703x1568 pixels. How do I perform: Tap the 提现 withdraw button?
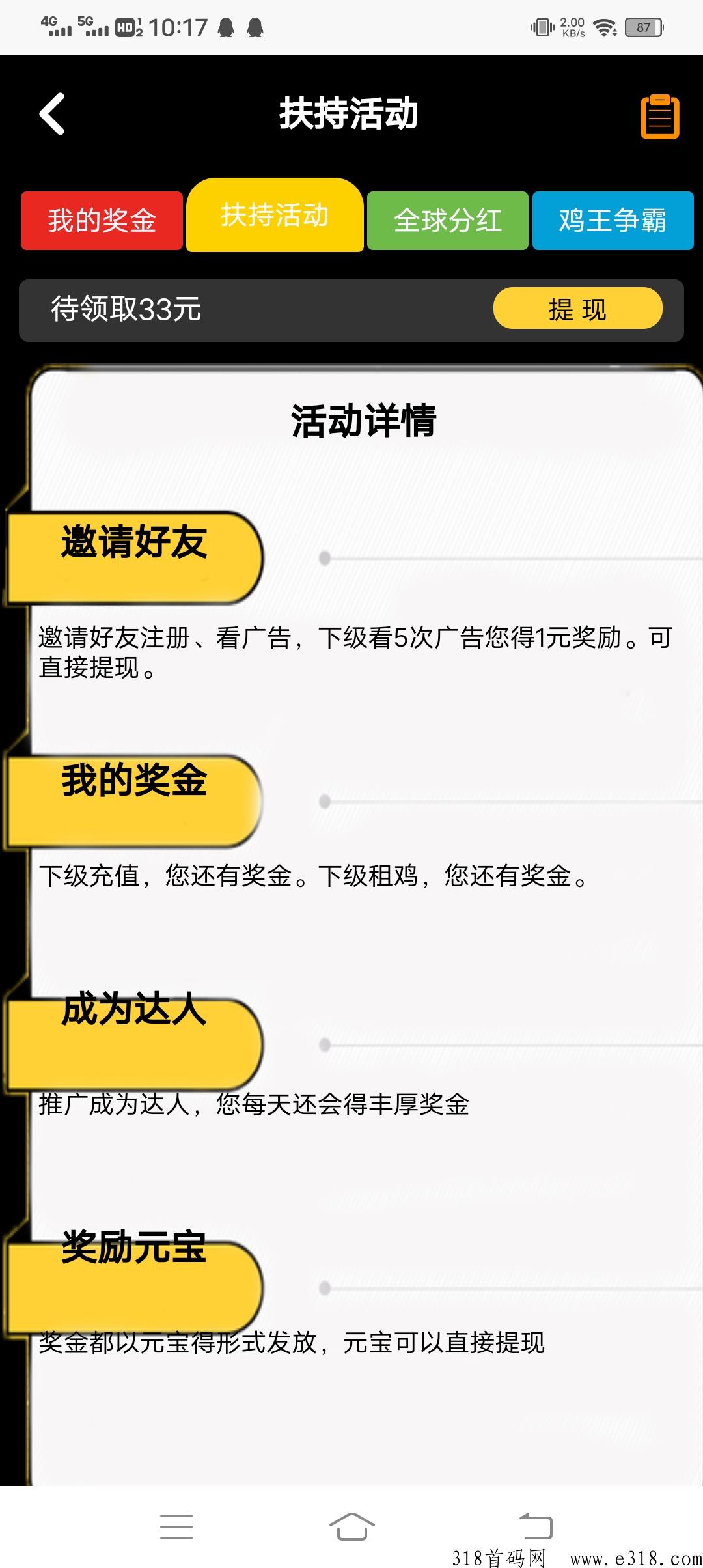point(578,309)
